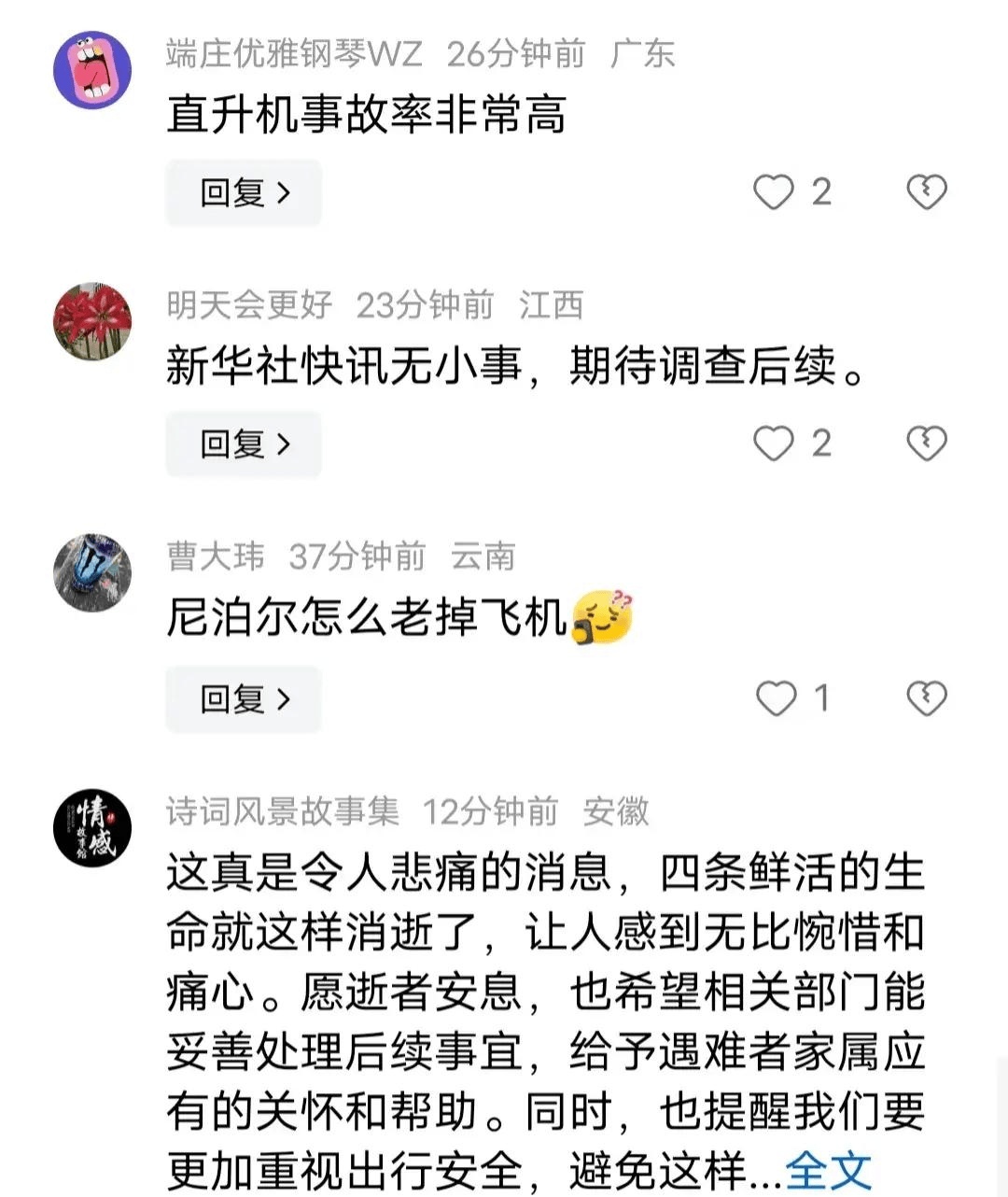This screenshot has width=1008, height=1197.
Task: Dislike the comment by 端庄优雅钢琴WZ
Action: coord(926,192)
